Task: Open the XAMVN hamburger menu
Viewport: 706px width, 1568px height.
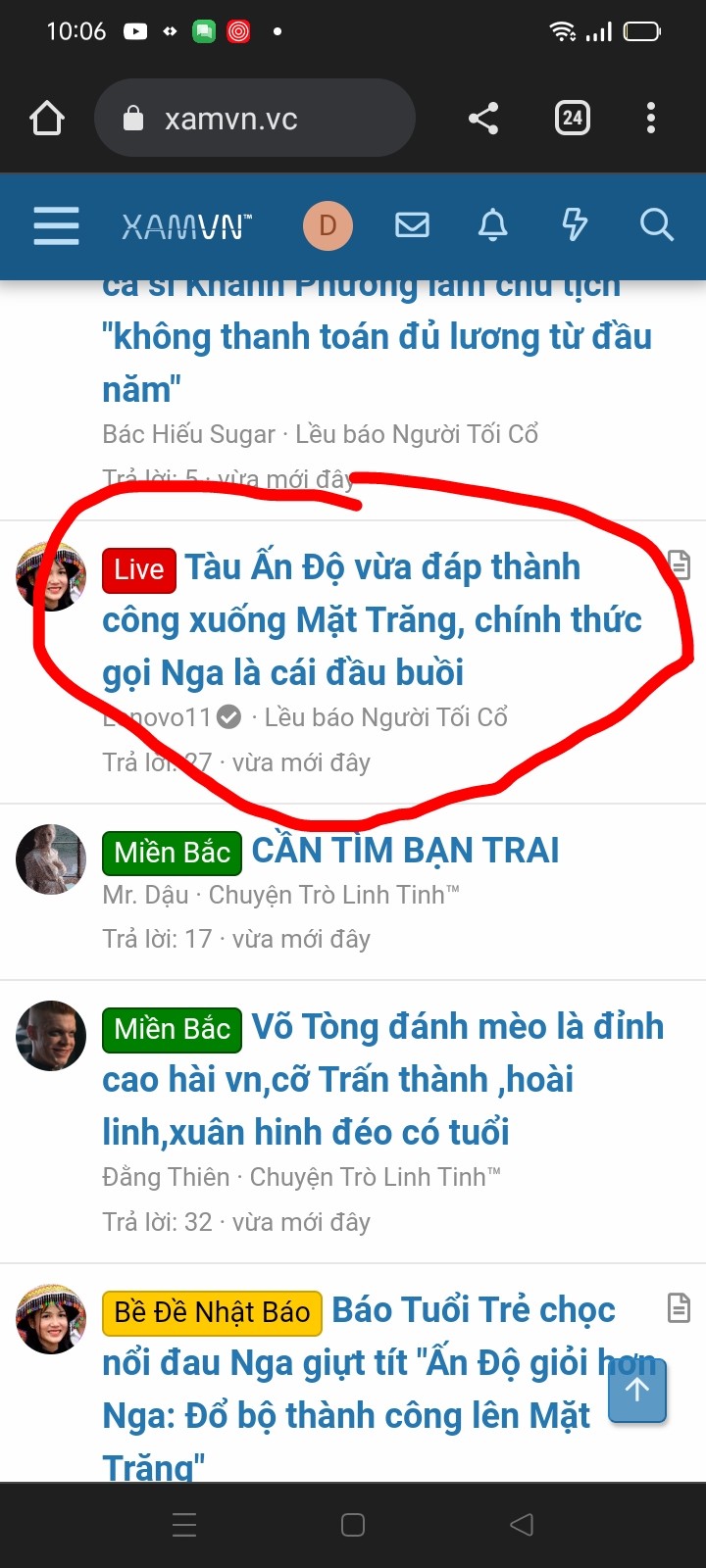Action: coord(56,225)
